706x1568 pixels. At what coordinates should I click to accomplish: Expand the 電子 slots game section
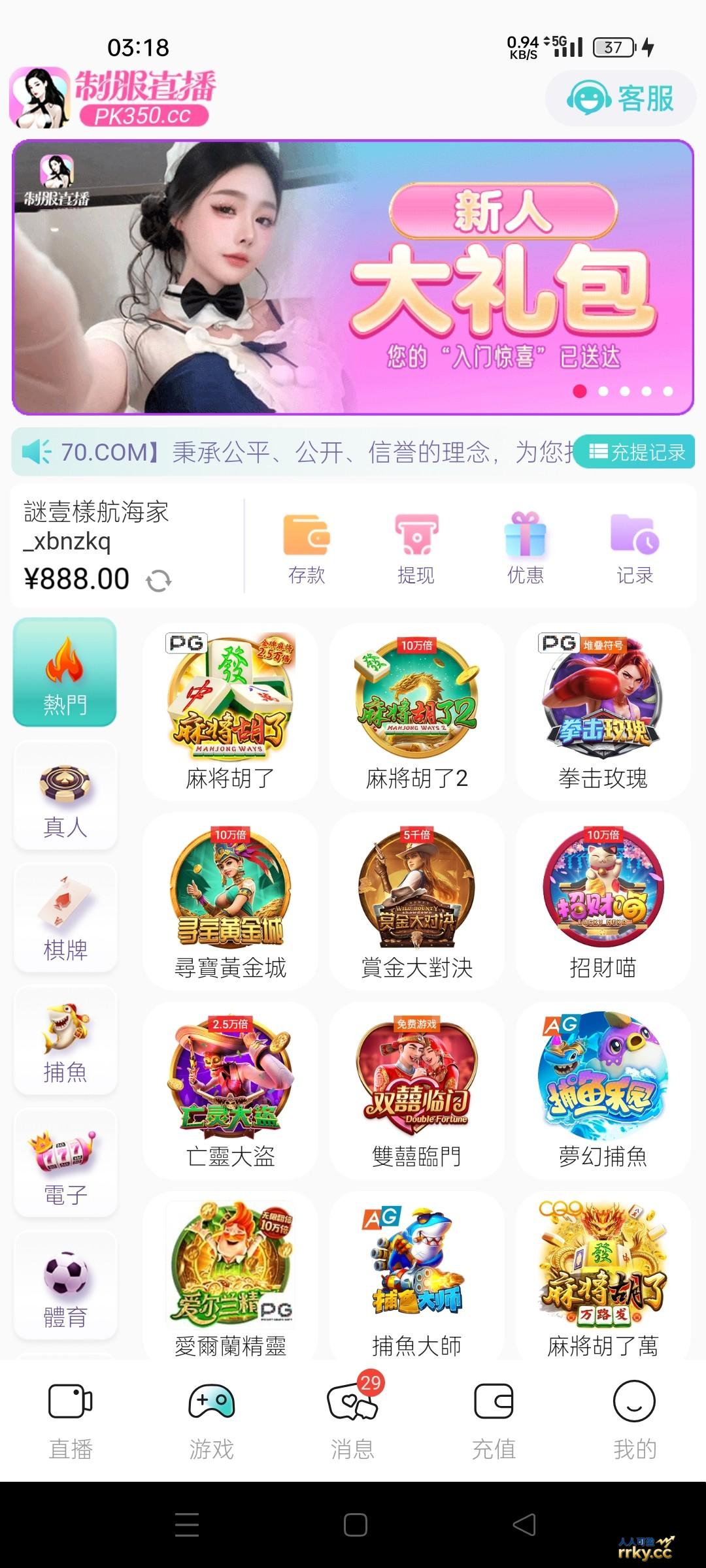(x=65, y=1163)
